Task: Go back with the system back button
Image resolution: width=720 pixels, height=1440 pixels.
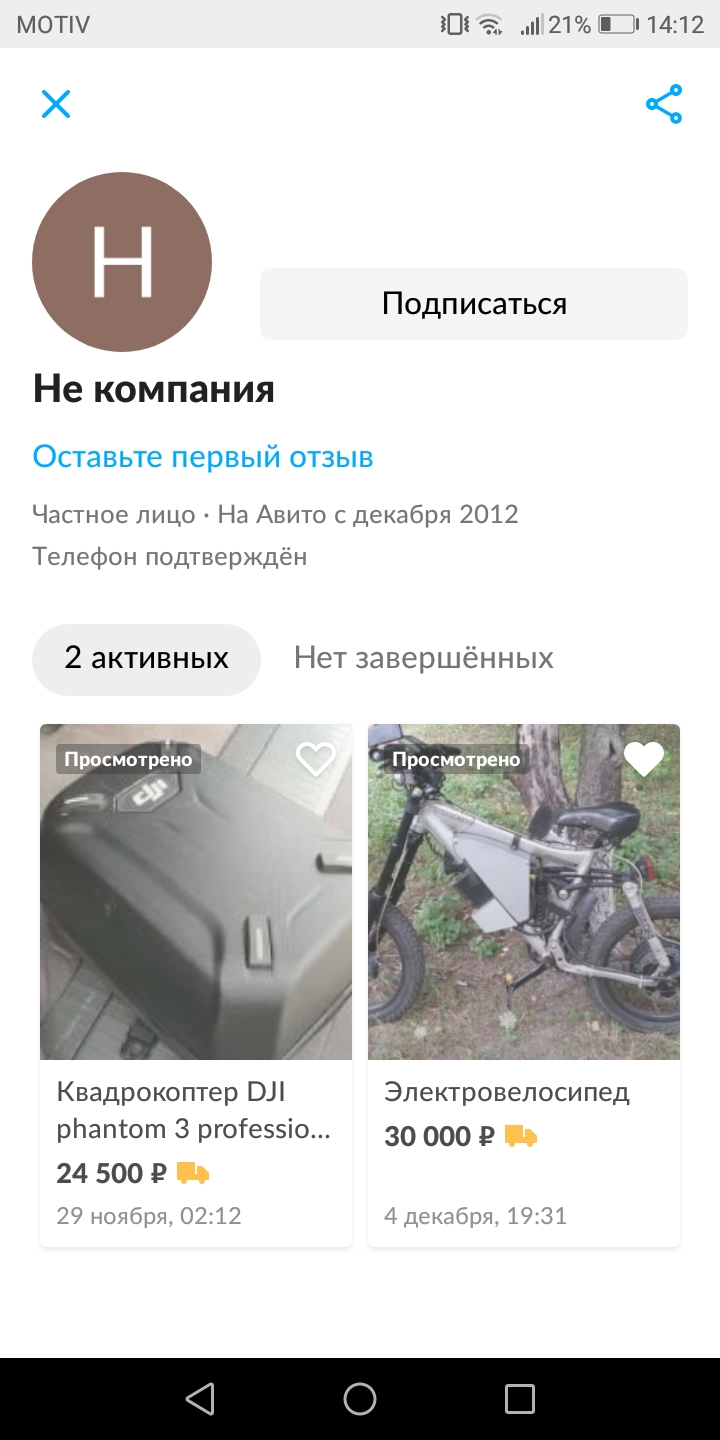Action: pos(200,1399)
